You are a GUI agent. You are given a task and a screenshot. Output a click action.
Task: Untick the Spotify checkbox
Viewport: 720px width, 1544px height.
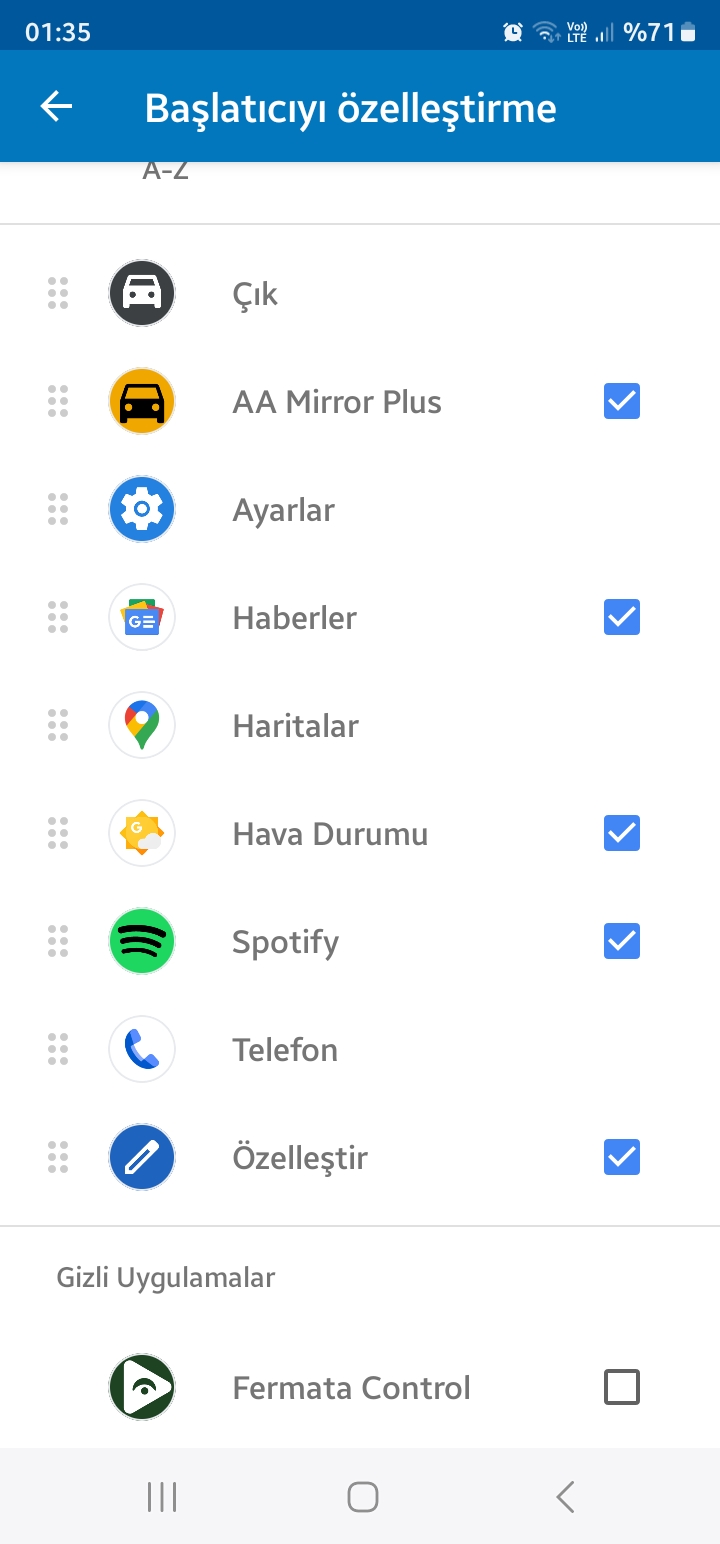click(x=622, y=941)
